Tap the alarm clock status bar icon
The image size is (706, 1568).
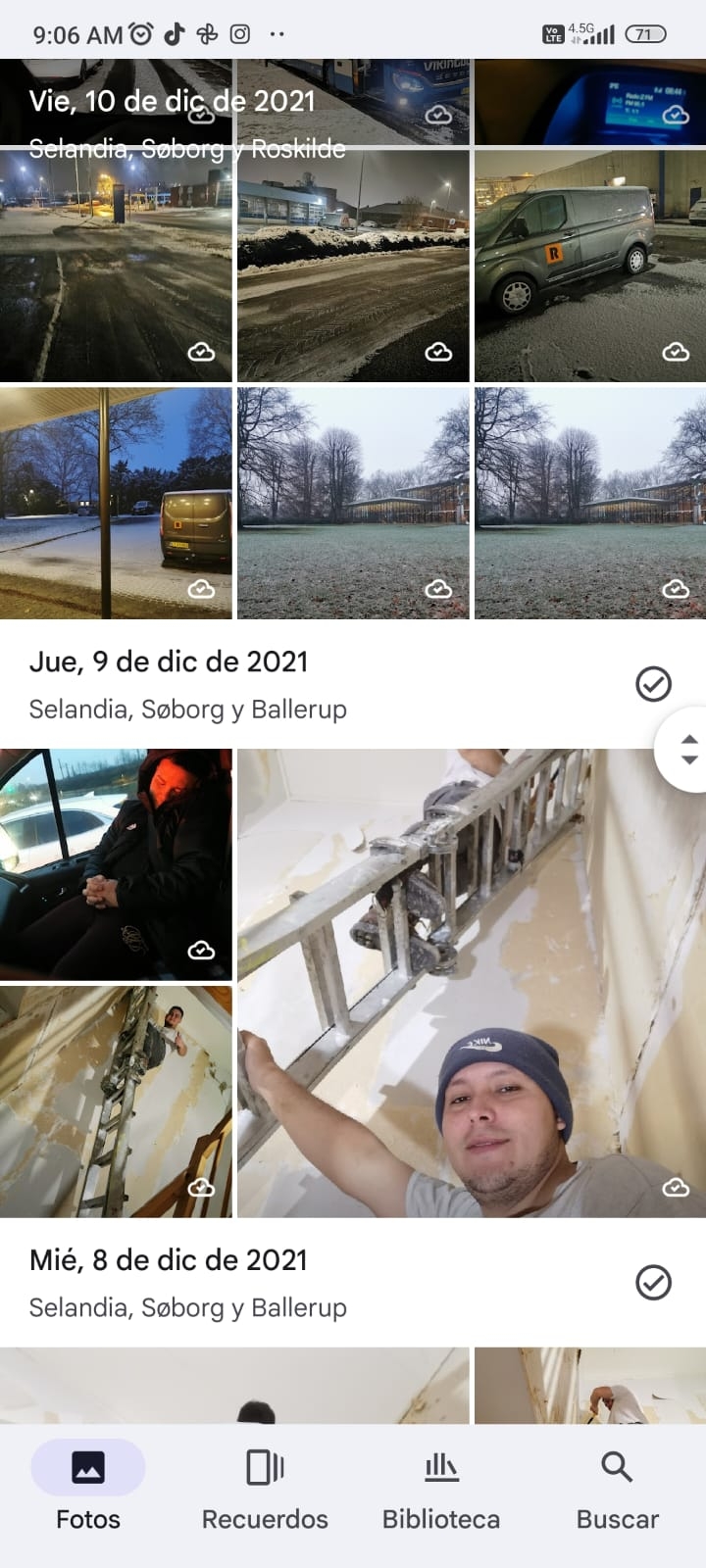click(138, 30)
